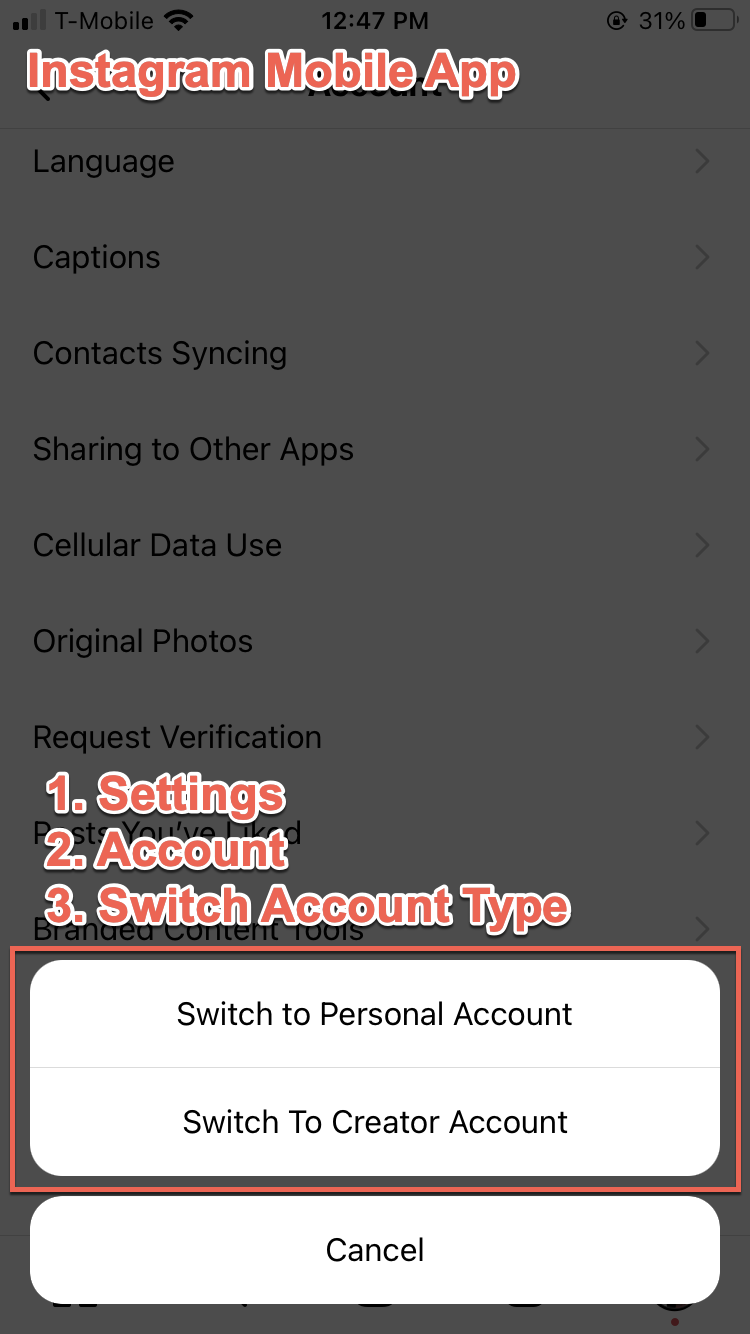This screenshot has width=750, height=1334.
Task: Open Language settings
Action: [x=103, y=161]
